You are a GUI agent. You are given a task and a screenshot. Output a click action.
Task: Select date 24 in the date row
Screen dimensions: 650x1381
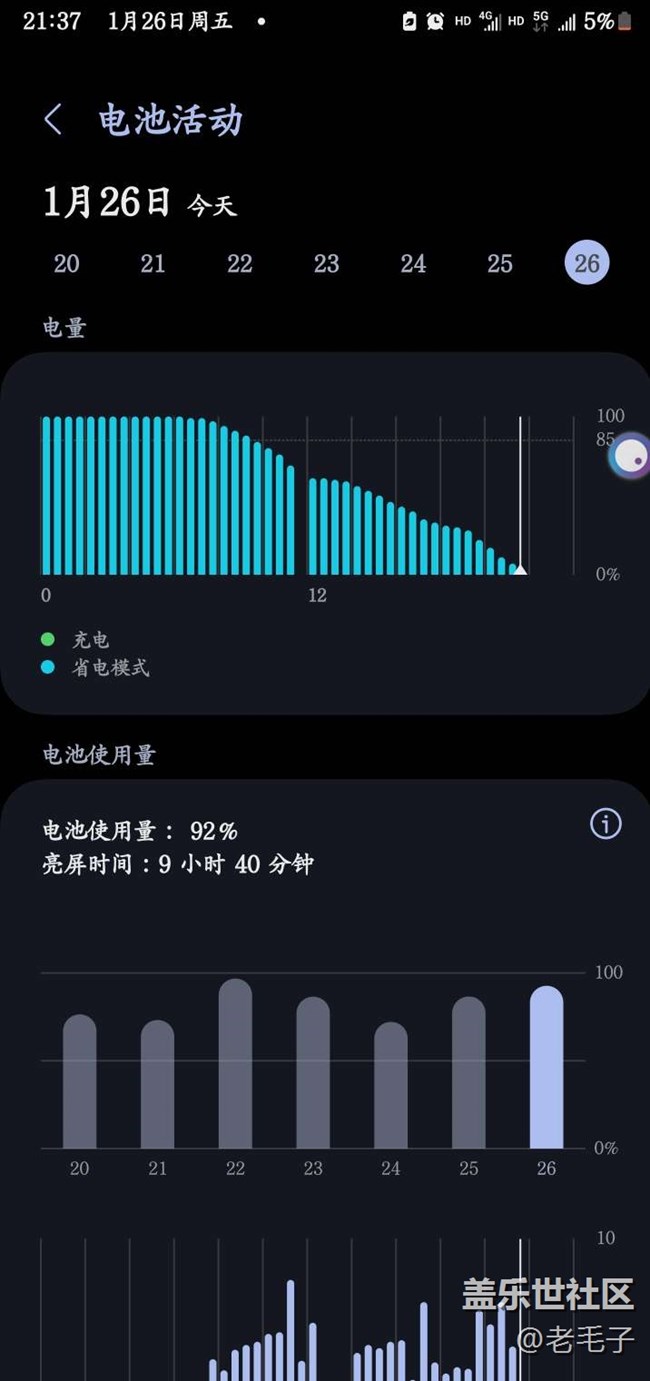413,264
